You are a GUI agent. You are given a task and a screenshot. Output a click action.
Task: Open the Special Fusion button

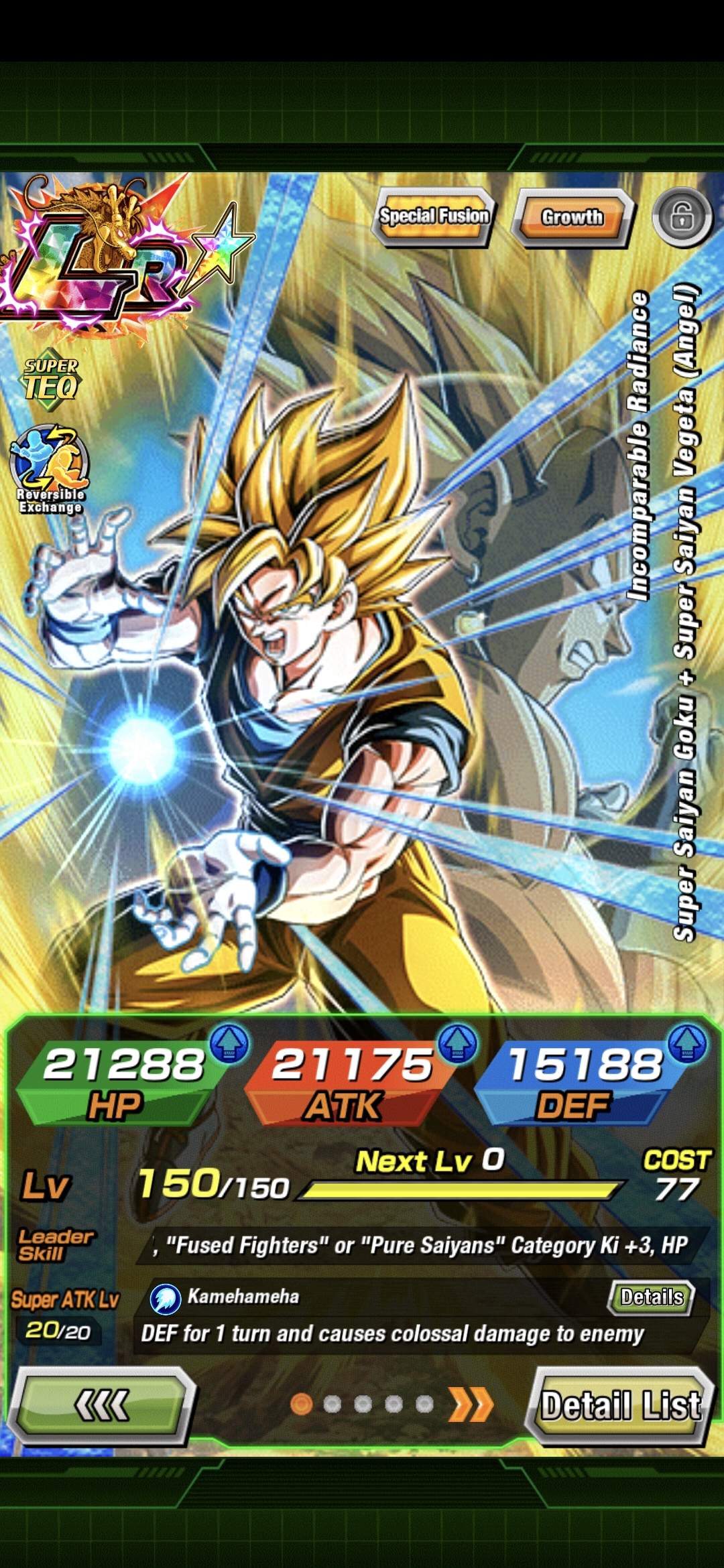[x=434, y=216]
